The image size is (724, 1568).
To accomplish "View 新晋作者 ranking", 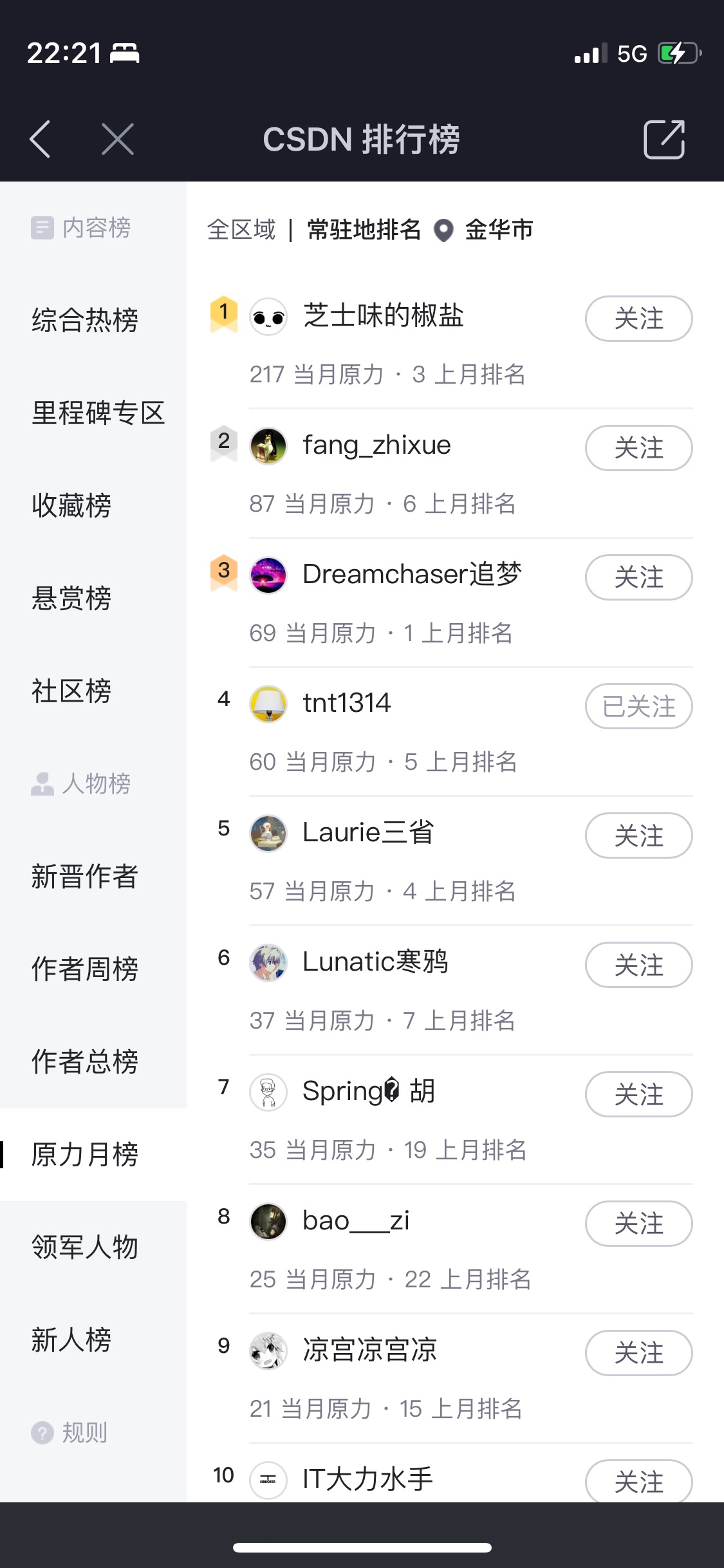I will tap(85, 877).
